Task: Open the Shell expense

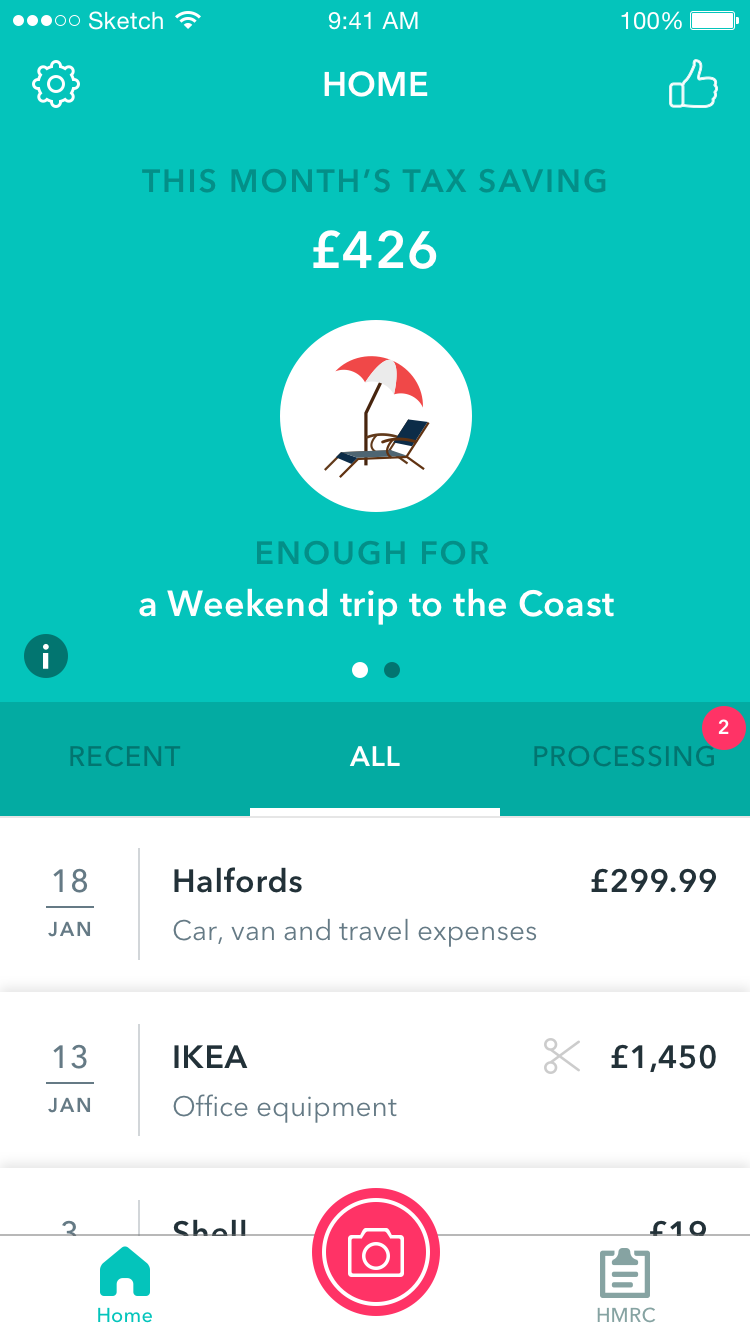Action: point(210,1222)
